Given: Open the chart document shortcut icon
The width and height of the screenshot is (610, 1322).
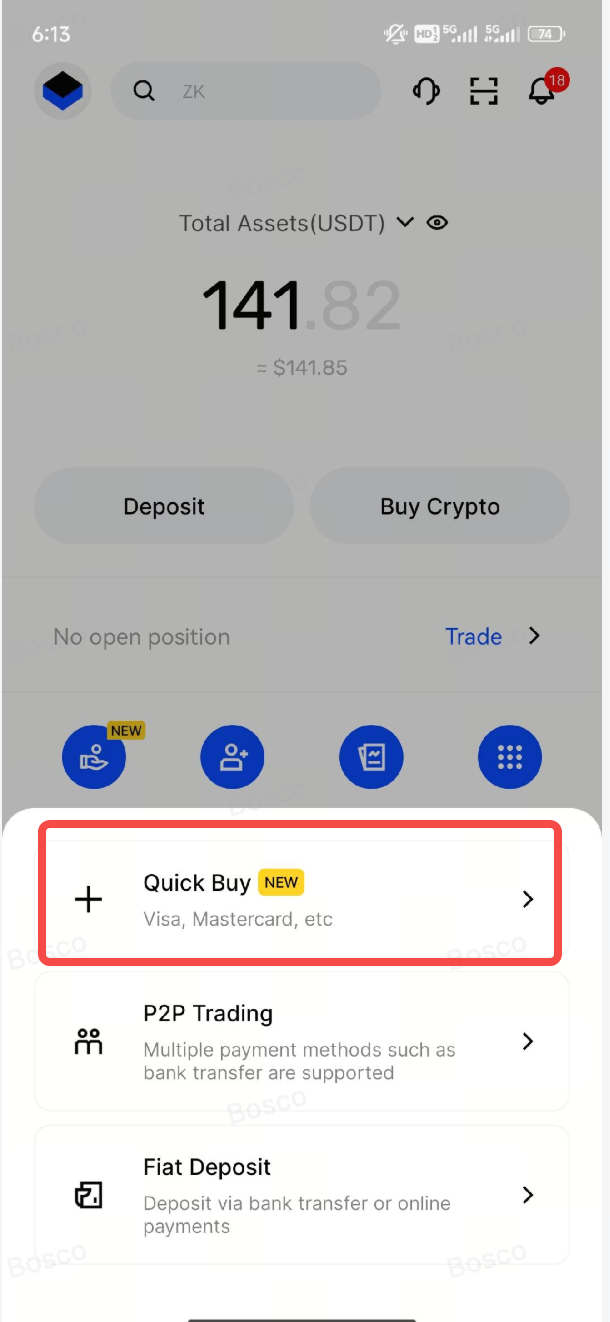Looking at the screenshot, I should click(371, 757).
